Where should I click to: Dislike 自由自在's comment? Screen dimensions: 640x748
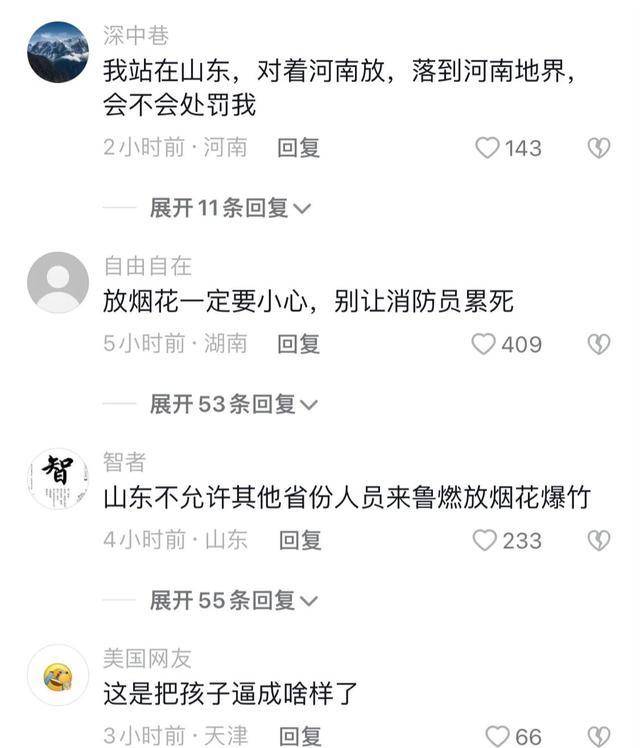[597, 344]
